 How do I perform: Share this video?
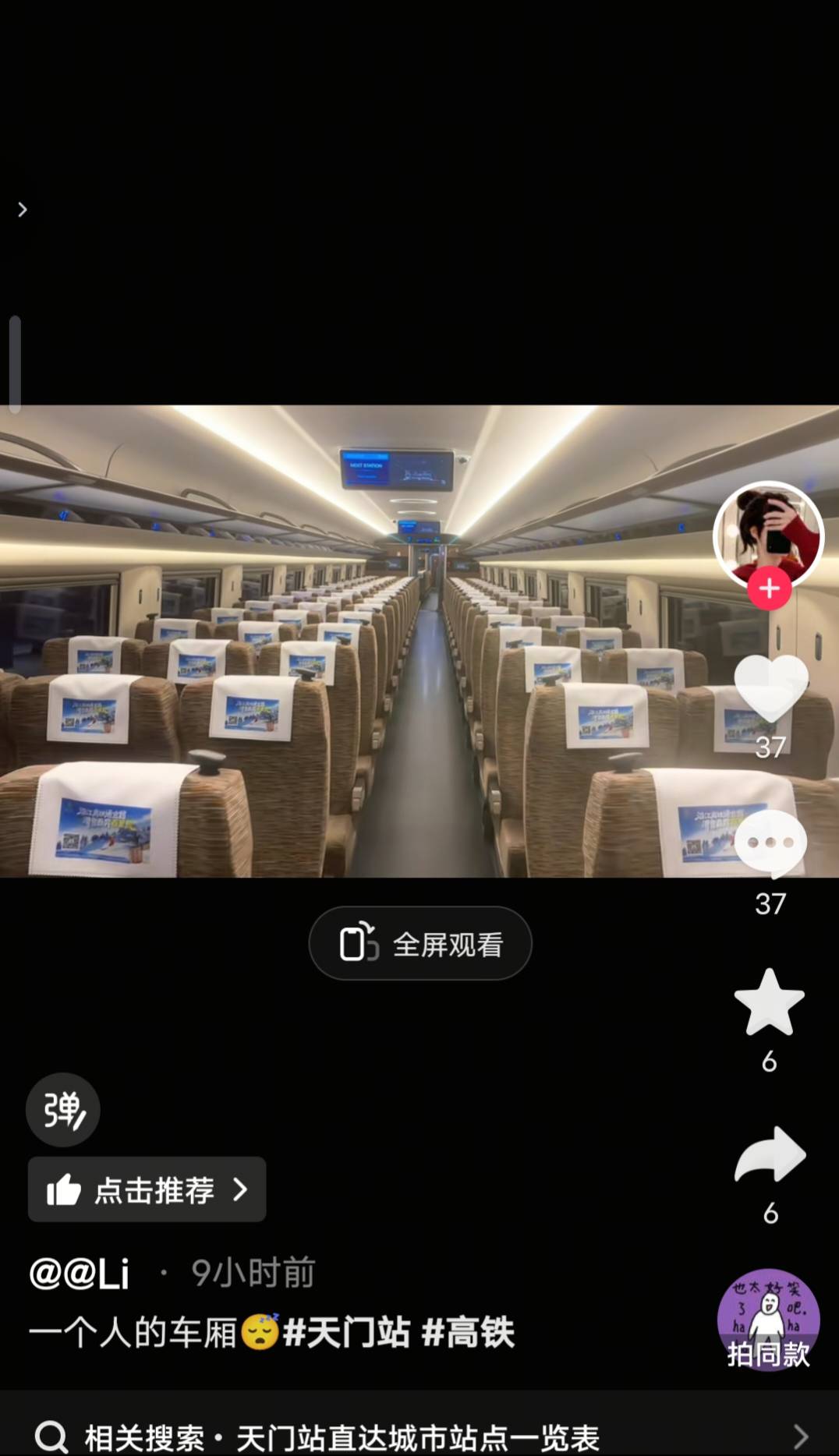click(770, 1154)
